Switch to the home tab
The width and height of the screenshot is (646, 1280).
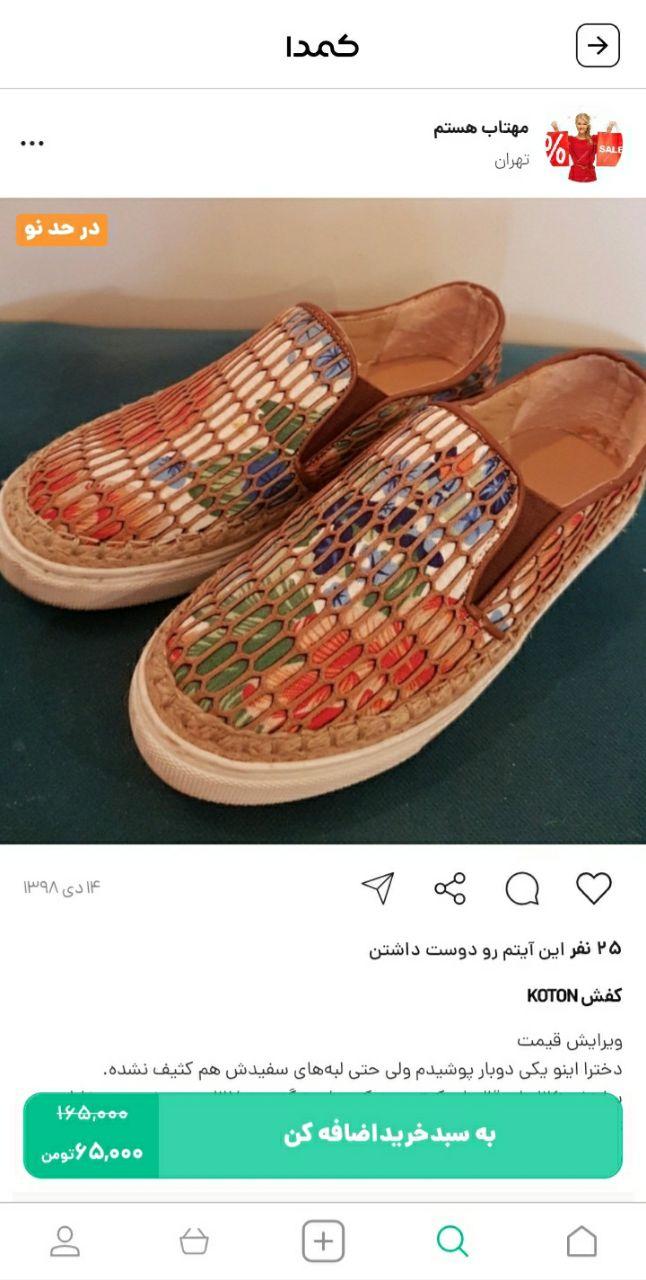pyautogui.click(x=581, y=1241)
